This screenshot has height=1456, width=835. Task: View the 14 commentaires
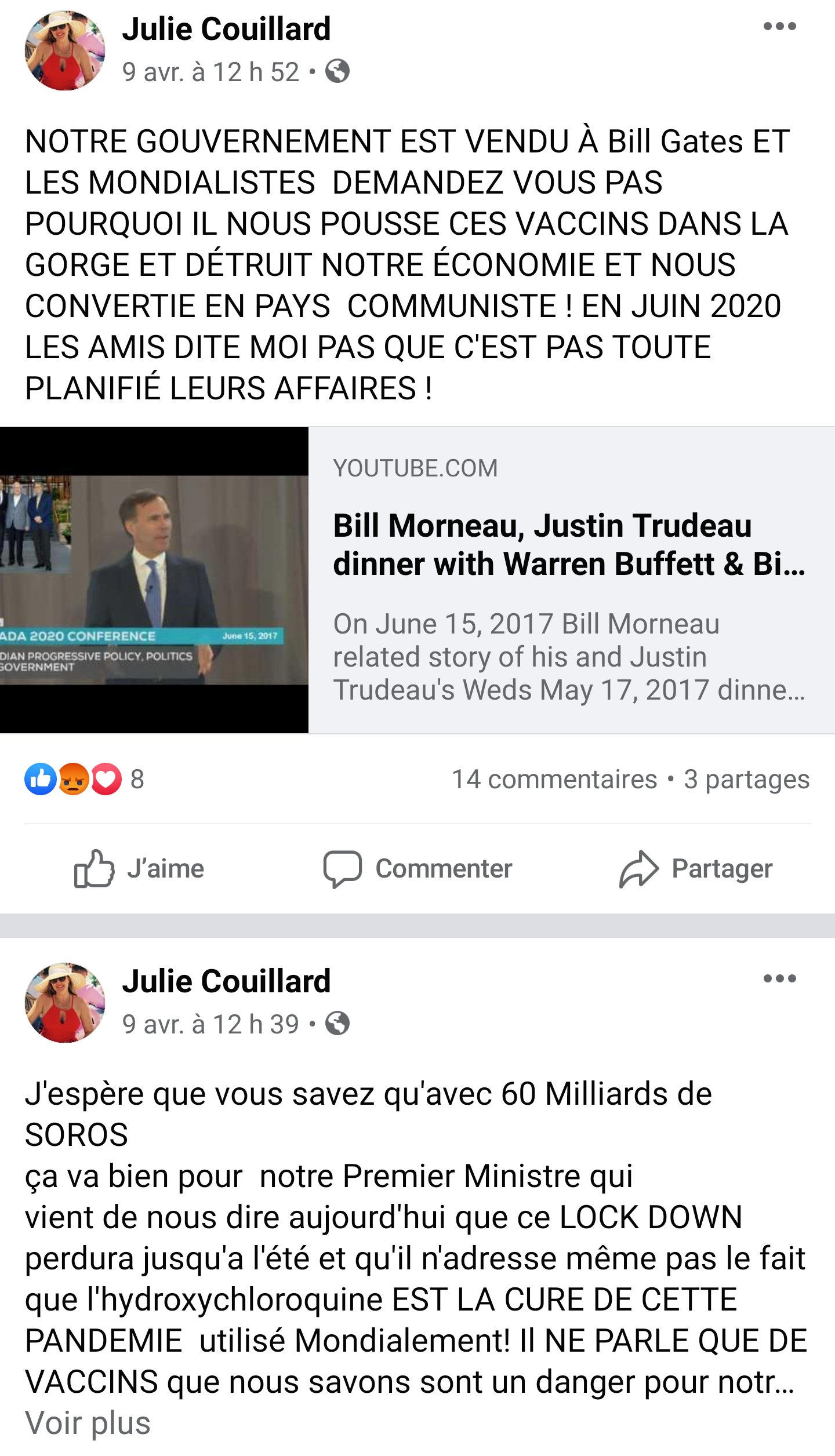pos(554,780)
